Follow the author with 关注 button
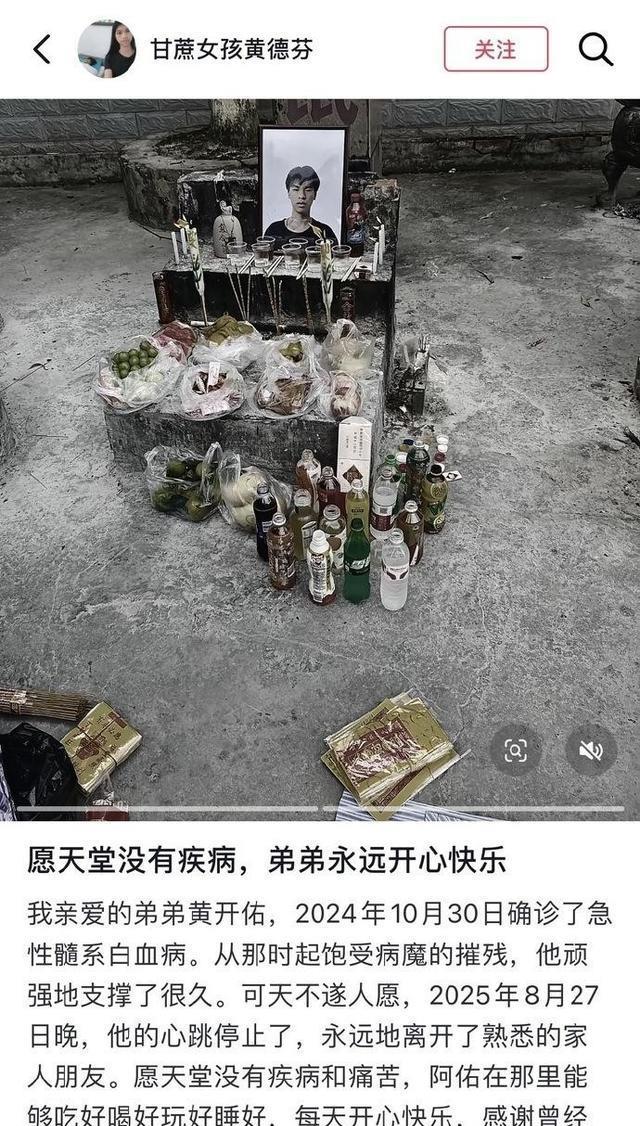The width and height of the screenshot is (640, 1126). click(496, 49)
